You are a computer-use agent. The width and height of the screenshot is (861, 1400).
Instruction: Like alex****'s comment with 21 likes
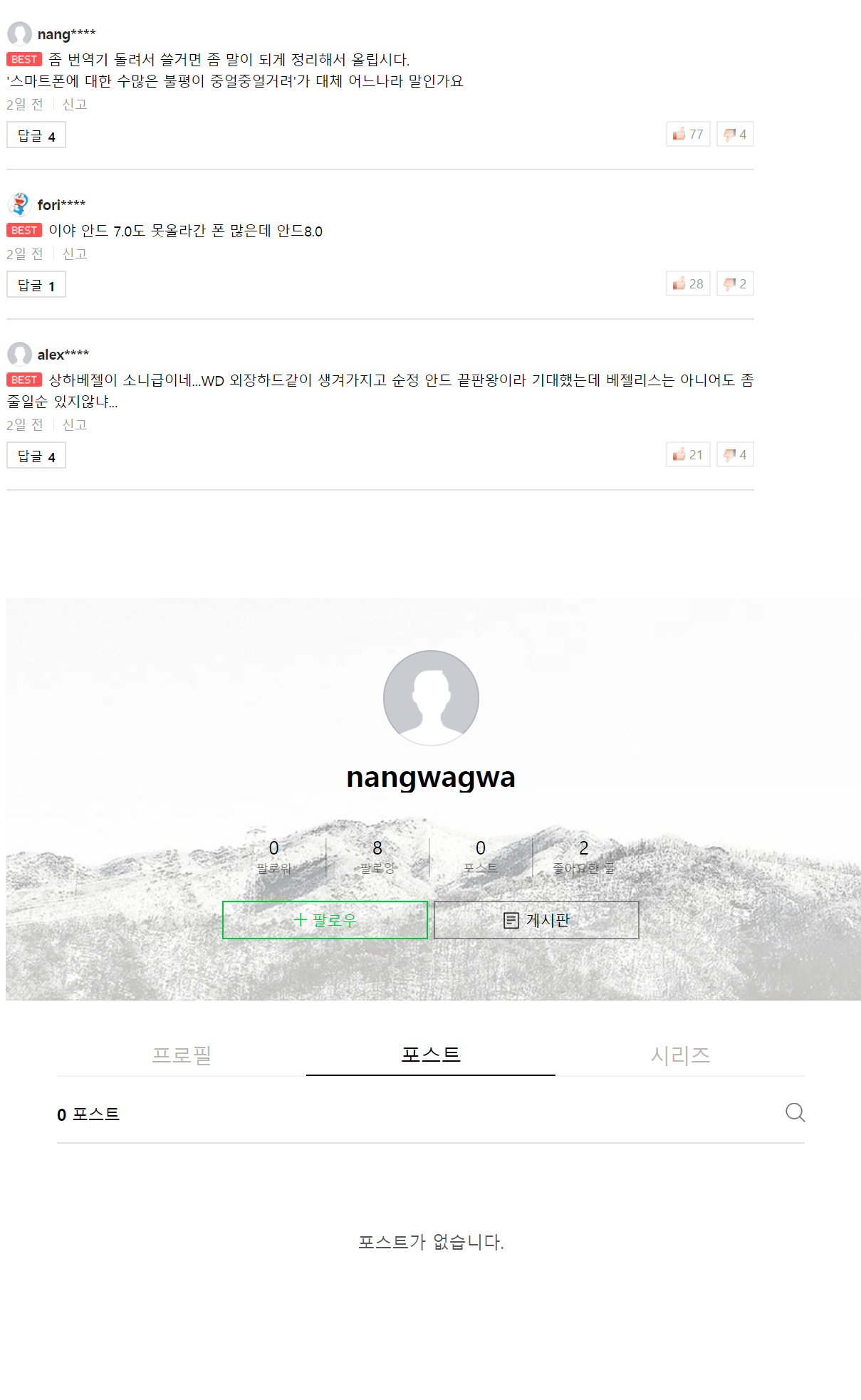pyautogui.click(x=688, y=454)
